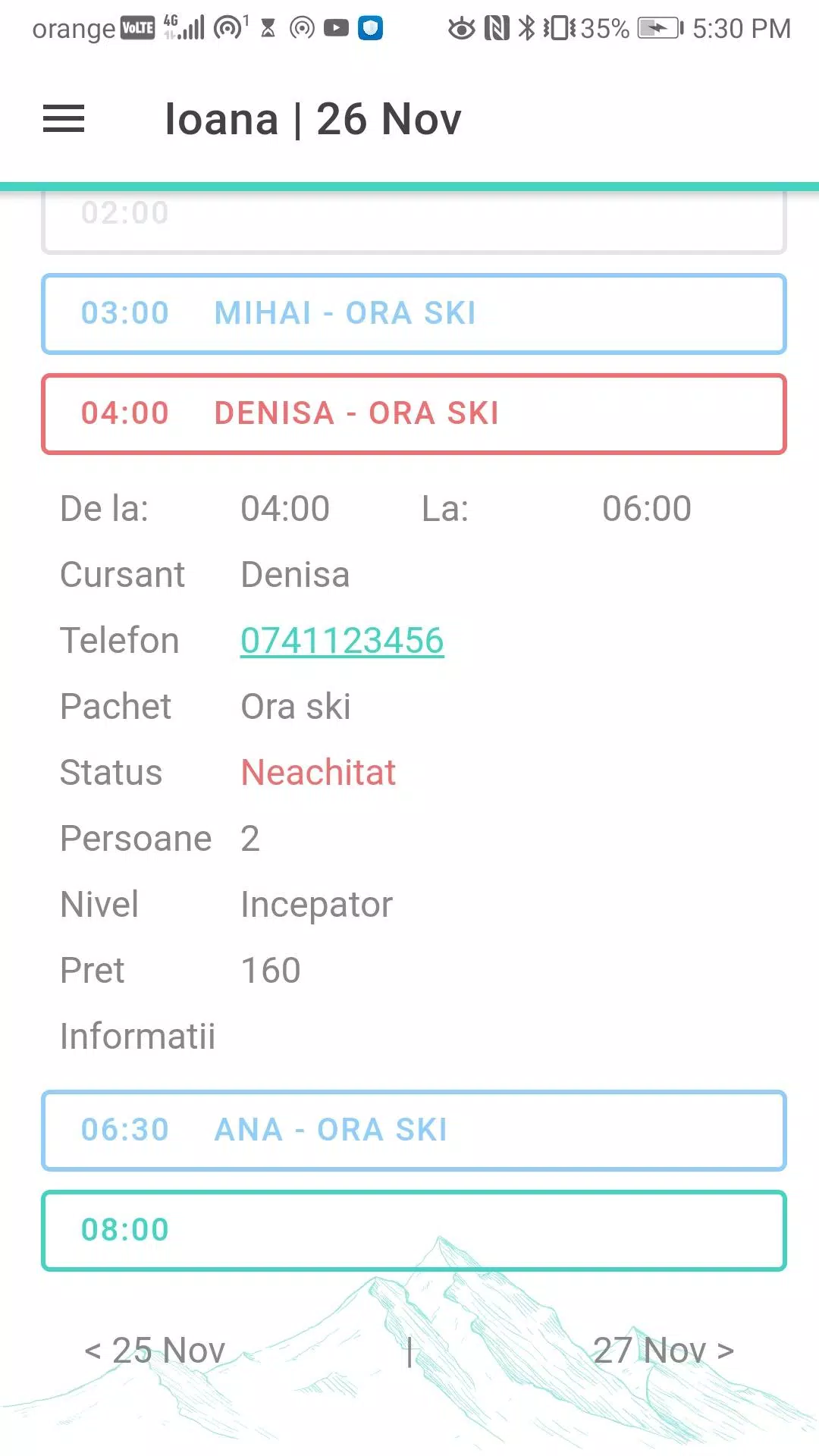Select the empty 08:00 time slot
The image size is (819, 1456).
coord(413,1231)
